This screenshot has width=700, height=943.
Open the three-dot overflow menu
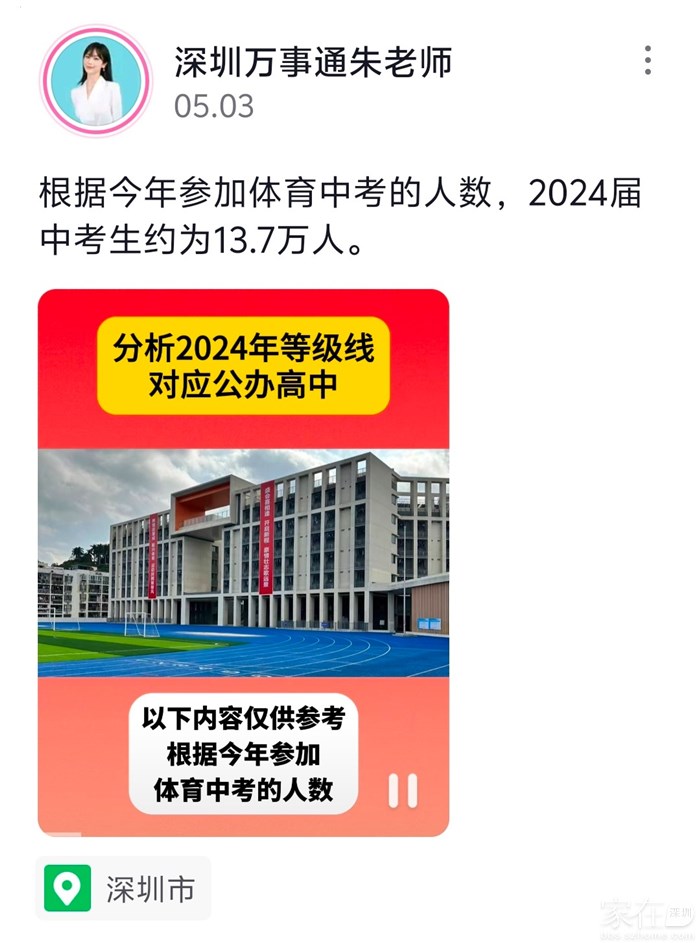(x=648, y=61)
